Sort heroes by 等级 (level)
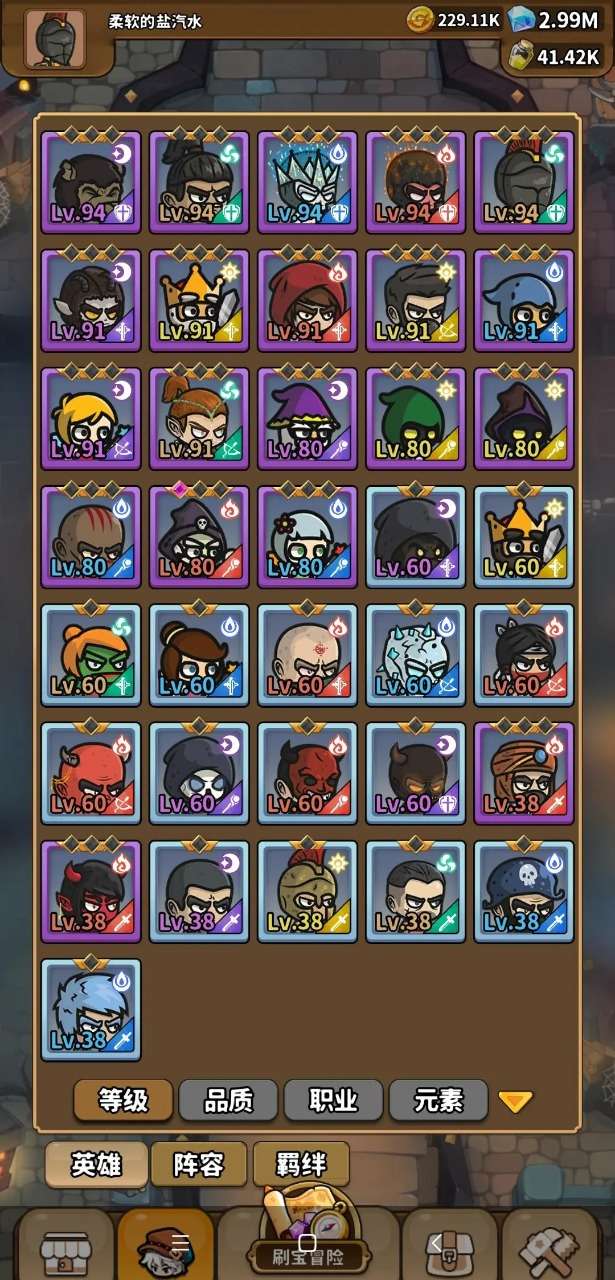This screenshot has width=615, height=1280. pyautogui.click(x=123, y=1101)
